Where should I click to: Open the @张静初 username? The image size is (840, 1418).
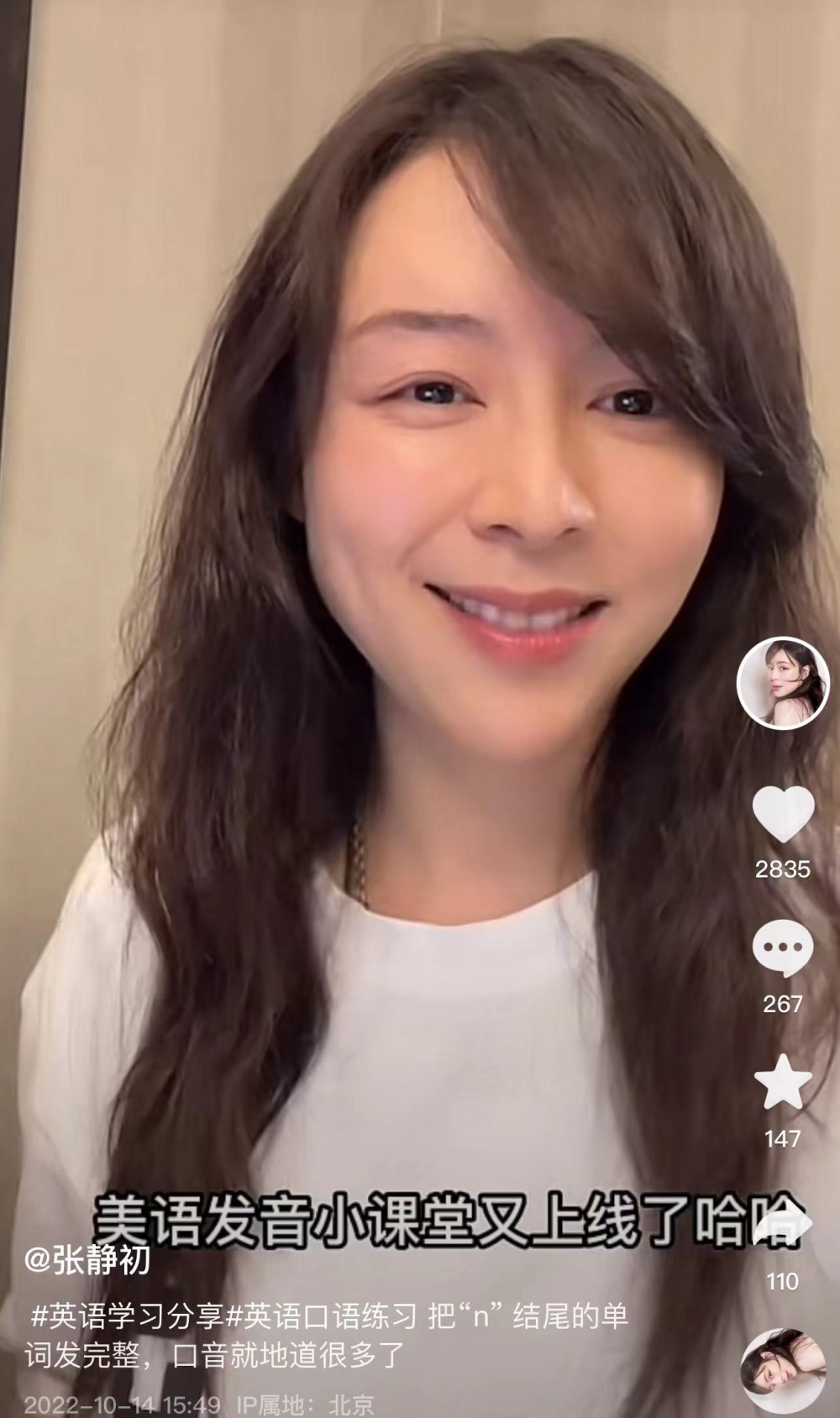(88, 1259)
